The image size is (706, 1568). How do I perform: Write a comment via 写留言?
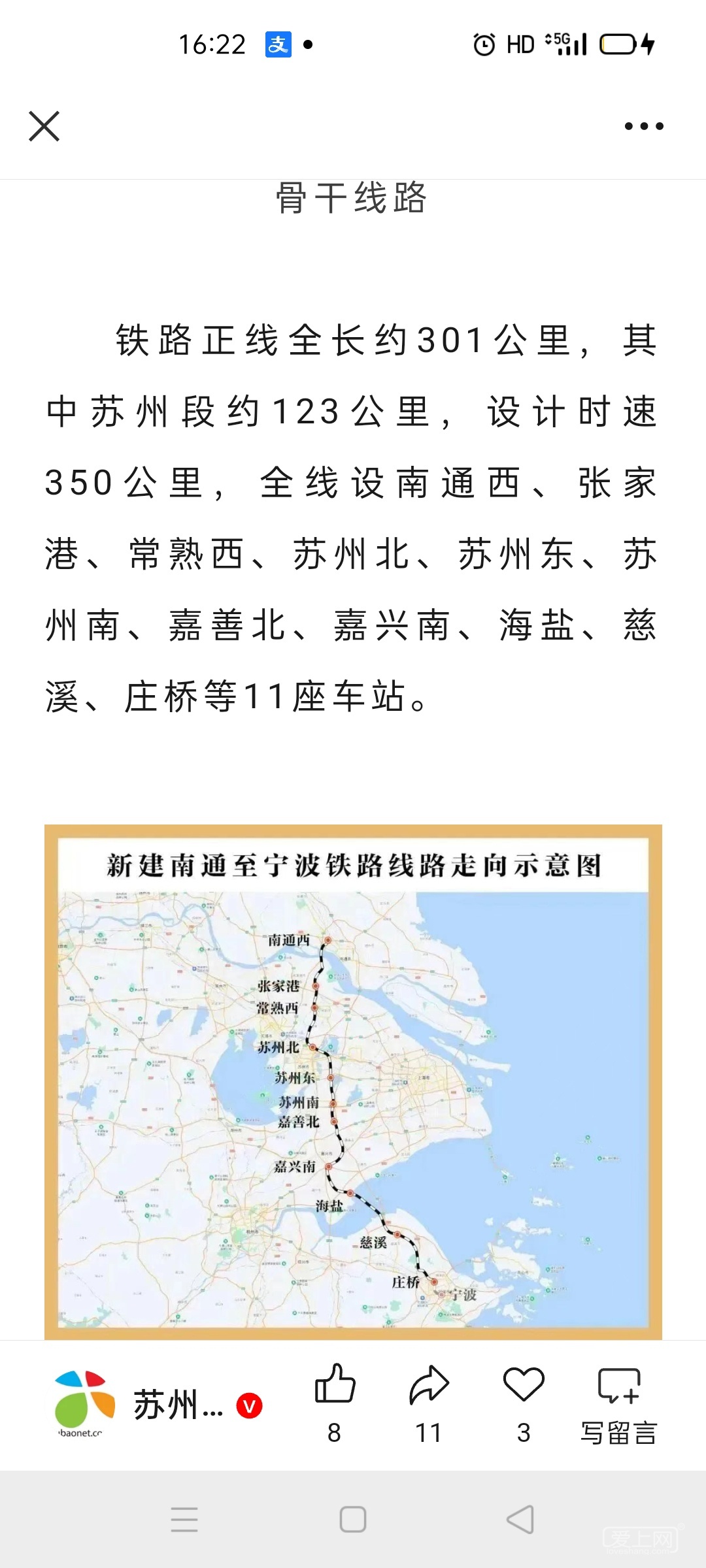(618, 1403)
